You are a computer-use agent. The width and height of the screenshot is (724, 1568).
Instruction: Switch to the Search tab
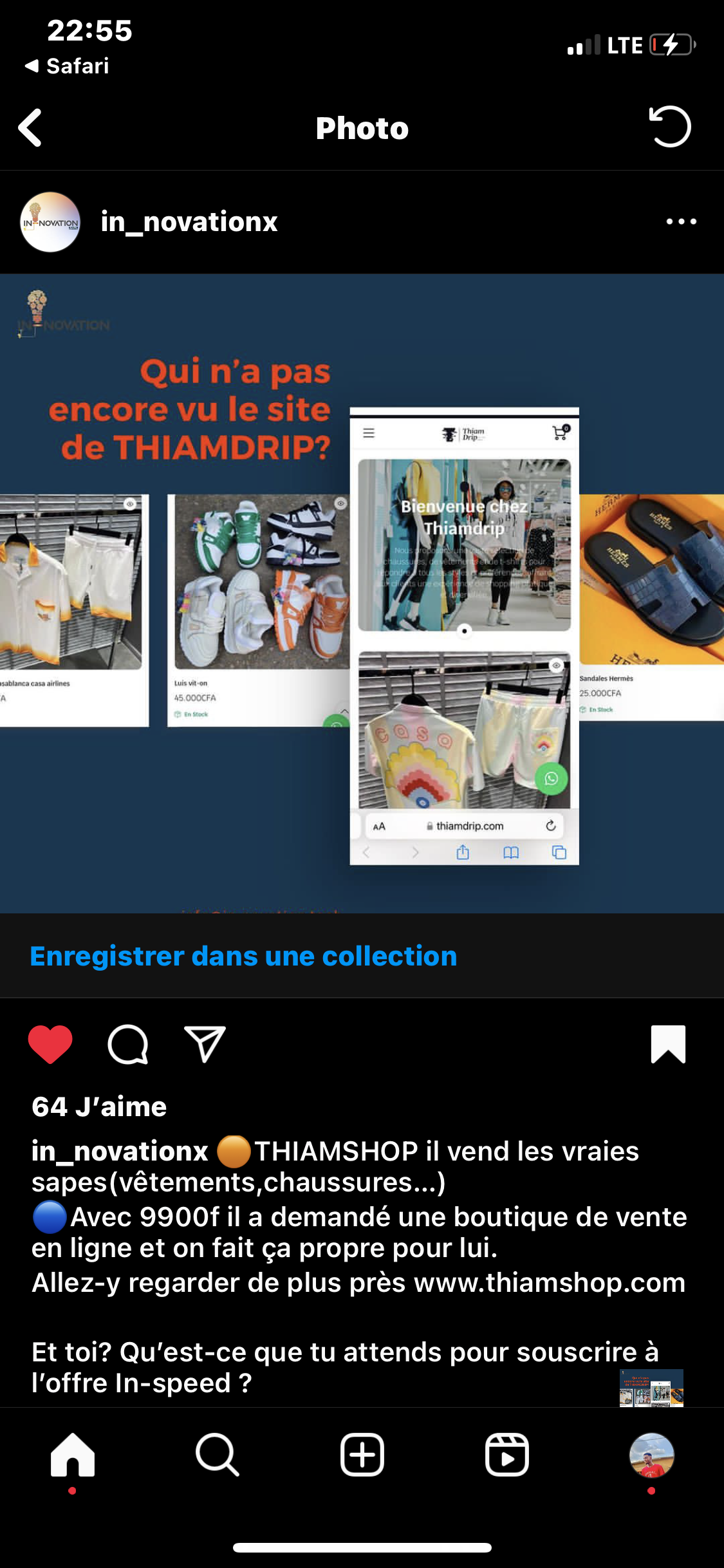pyautogui.click(x=218, y=1454)
